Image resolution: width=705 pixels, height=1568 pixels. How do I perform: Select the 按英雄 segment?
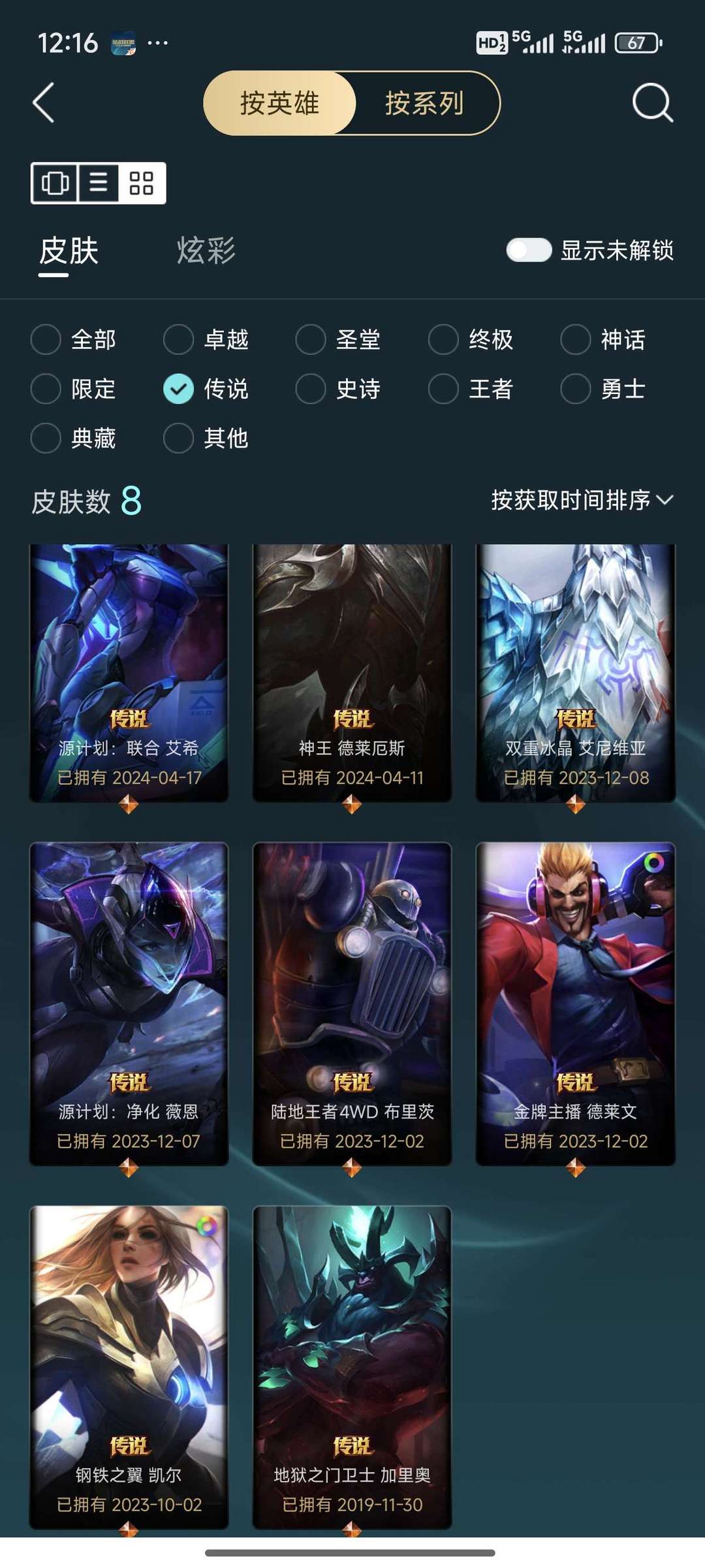click(279, 103)
